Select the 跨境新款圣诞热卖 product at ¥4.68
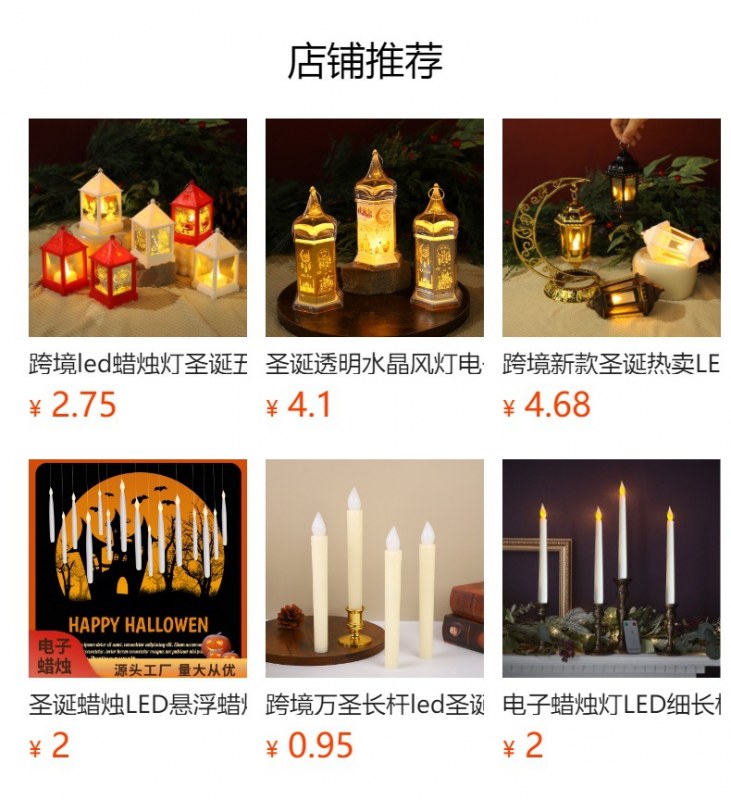The height and width of the screenshot is (800, 731). [611, 228]
